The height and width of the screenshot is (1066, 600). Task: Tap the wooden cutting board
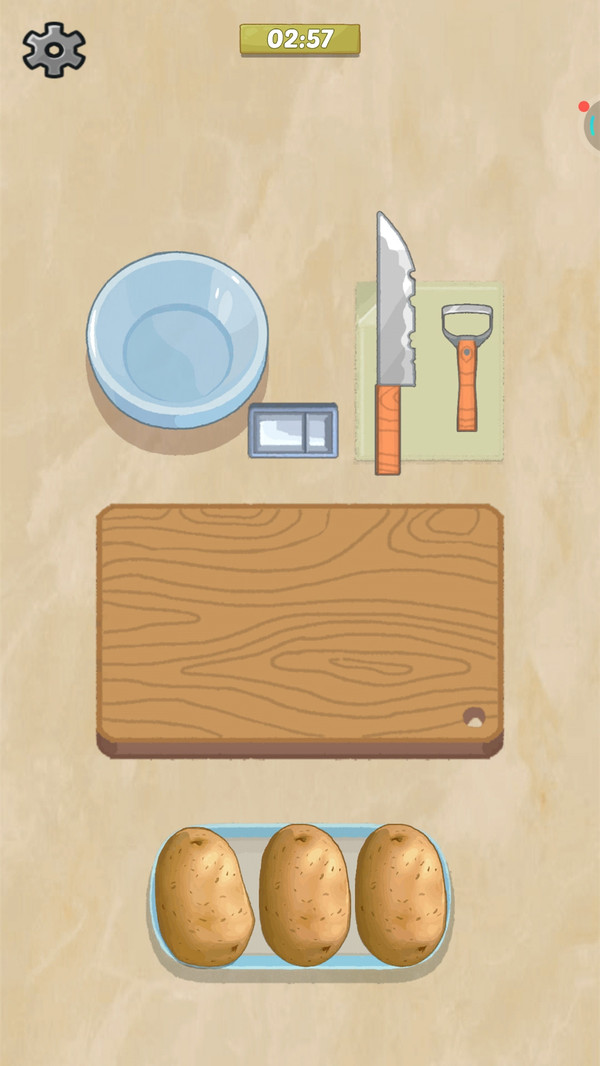coord(300,625)
